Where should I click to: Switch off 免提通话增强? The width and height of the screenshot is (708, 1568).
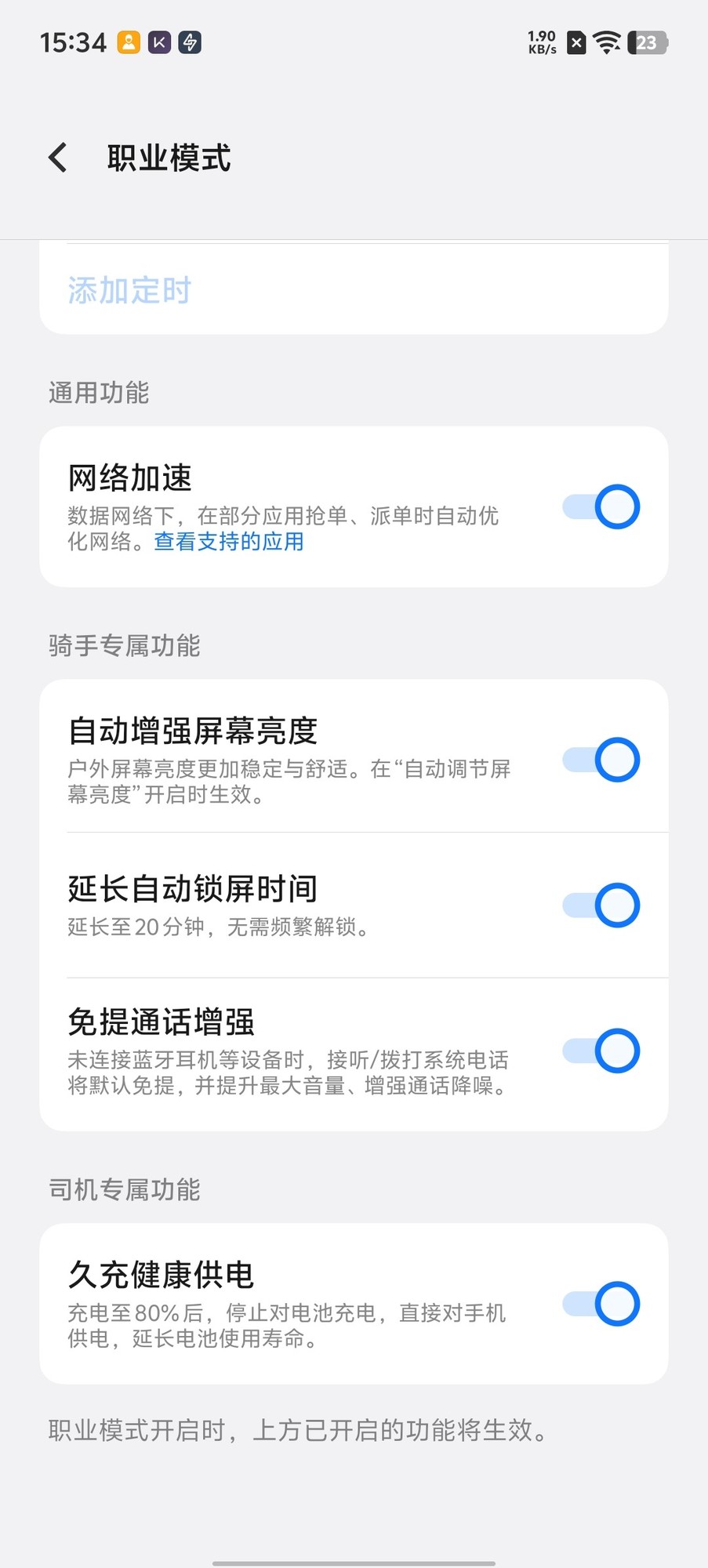click(602, 1051)
